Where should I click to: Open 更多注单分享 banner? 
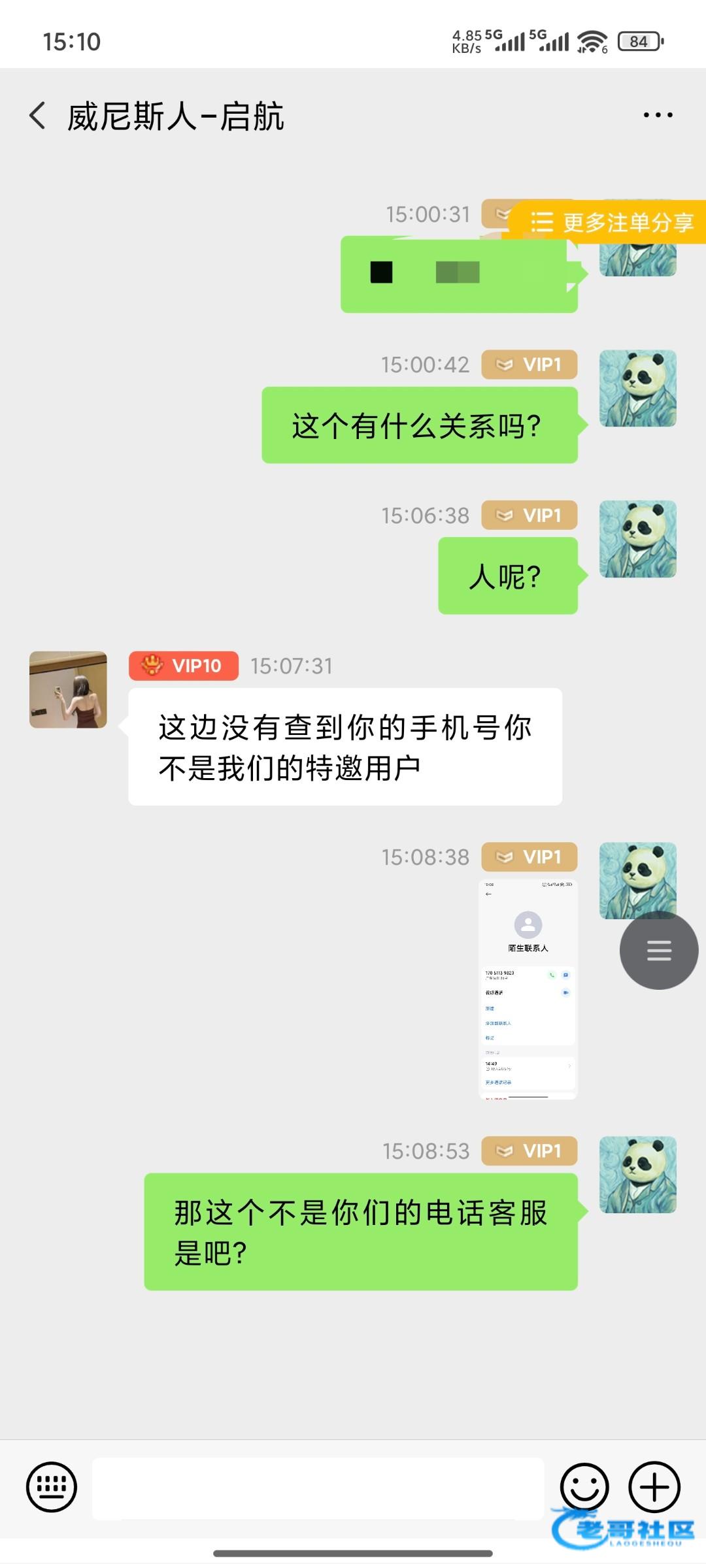(x=611, y=223)
